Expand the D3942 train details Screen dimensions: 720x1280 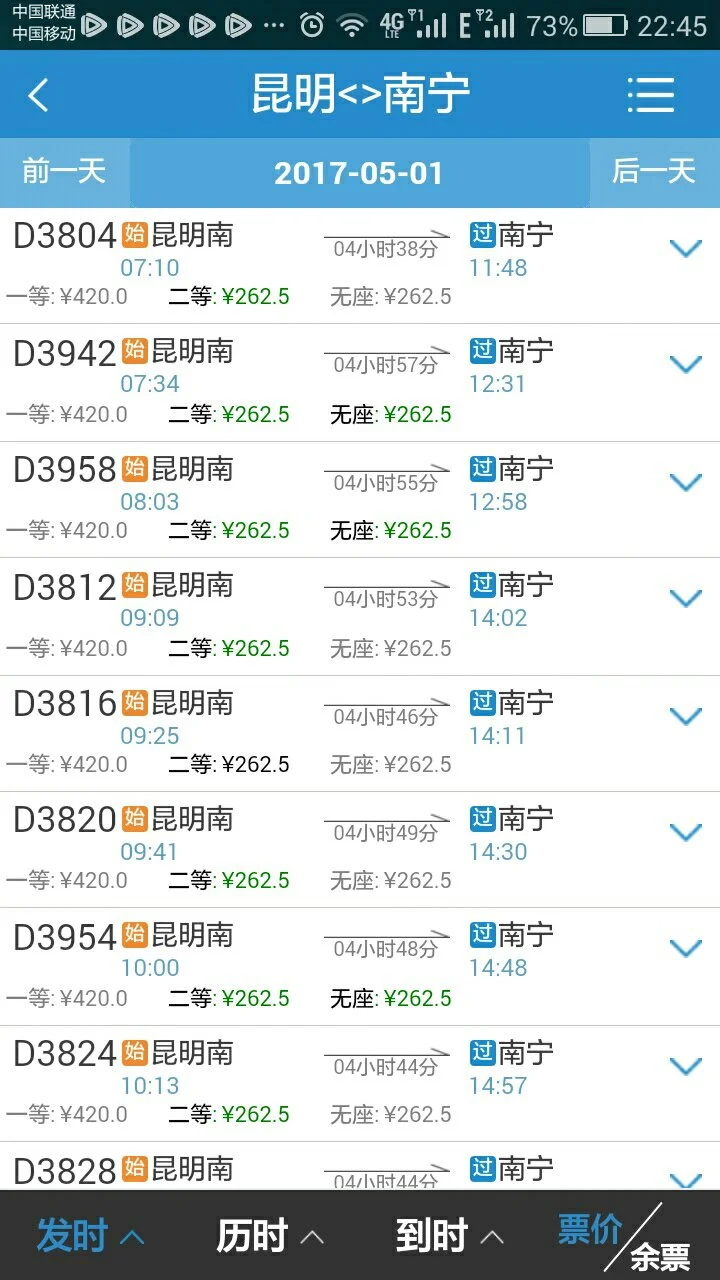[x=685, y=364]
